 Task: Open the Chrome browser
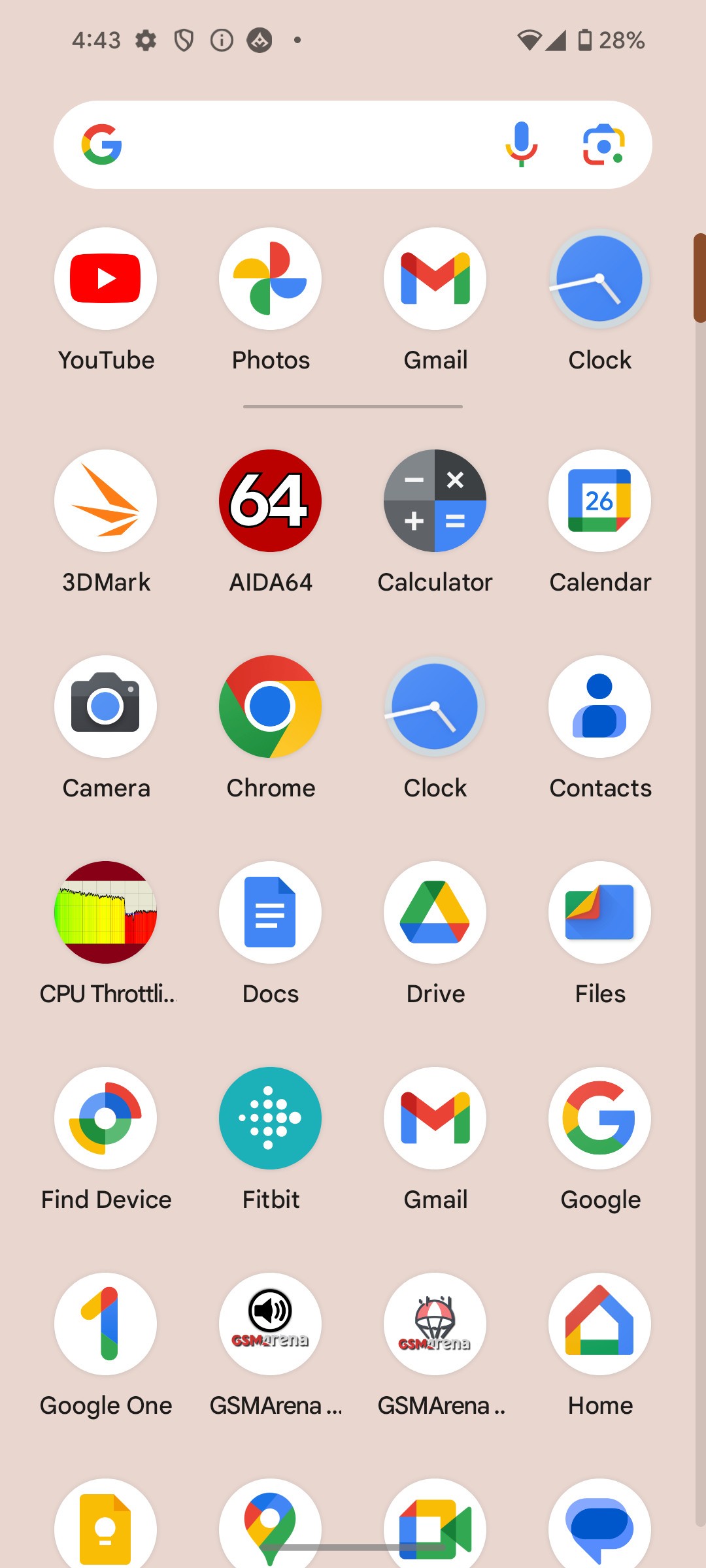click(271, 707)
